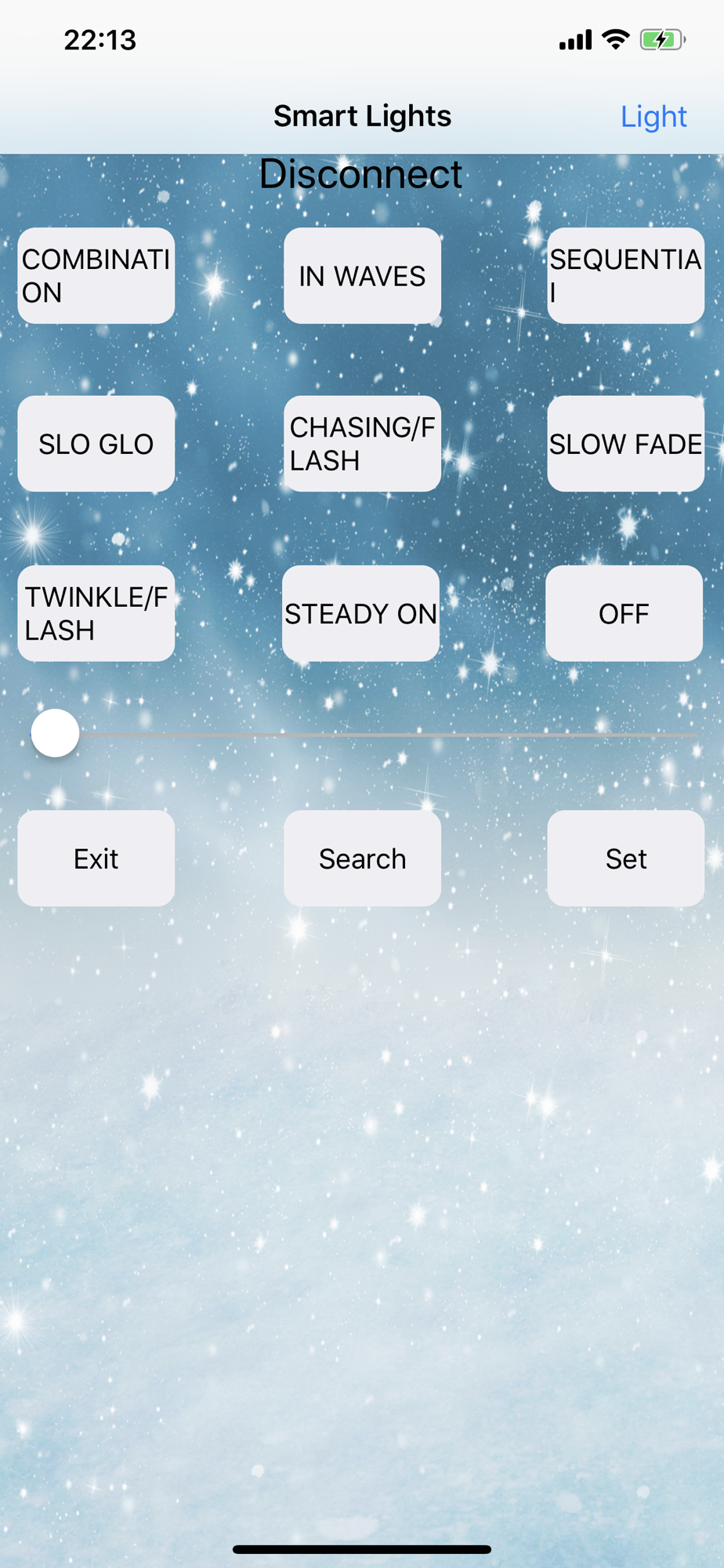
Task: Search for nearby light devices
Action: (x=362, y=858)
